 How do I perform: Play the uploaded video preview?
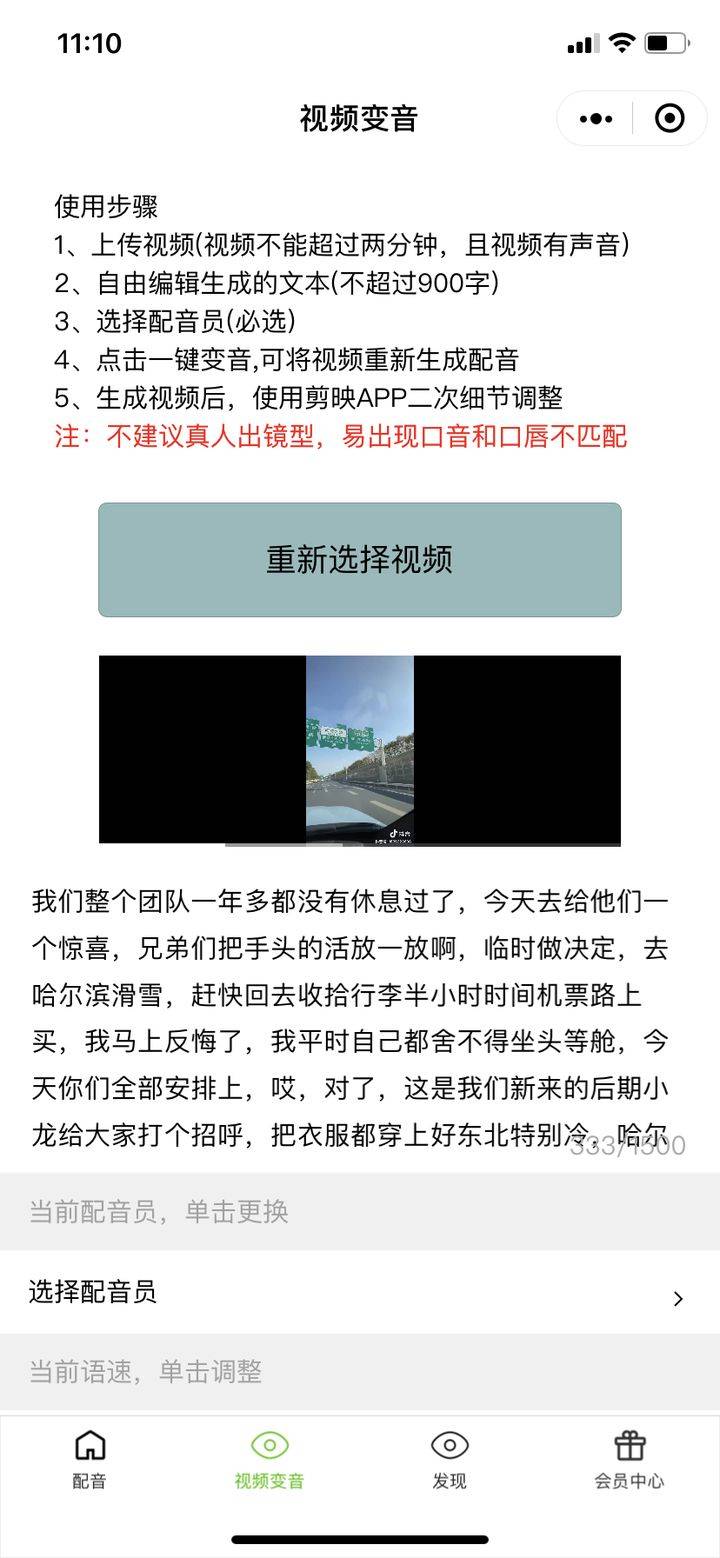pyautogui.click(x=359, y=750)
